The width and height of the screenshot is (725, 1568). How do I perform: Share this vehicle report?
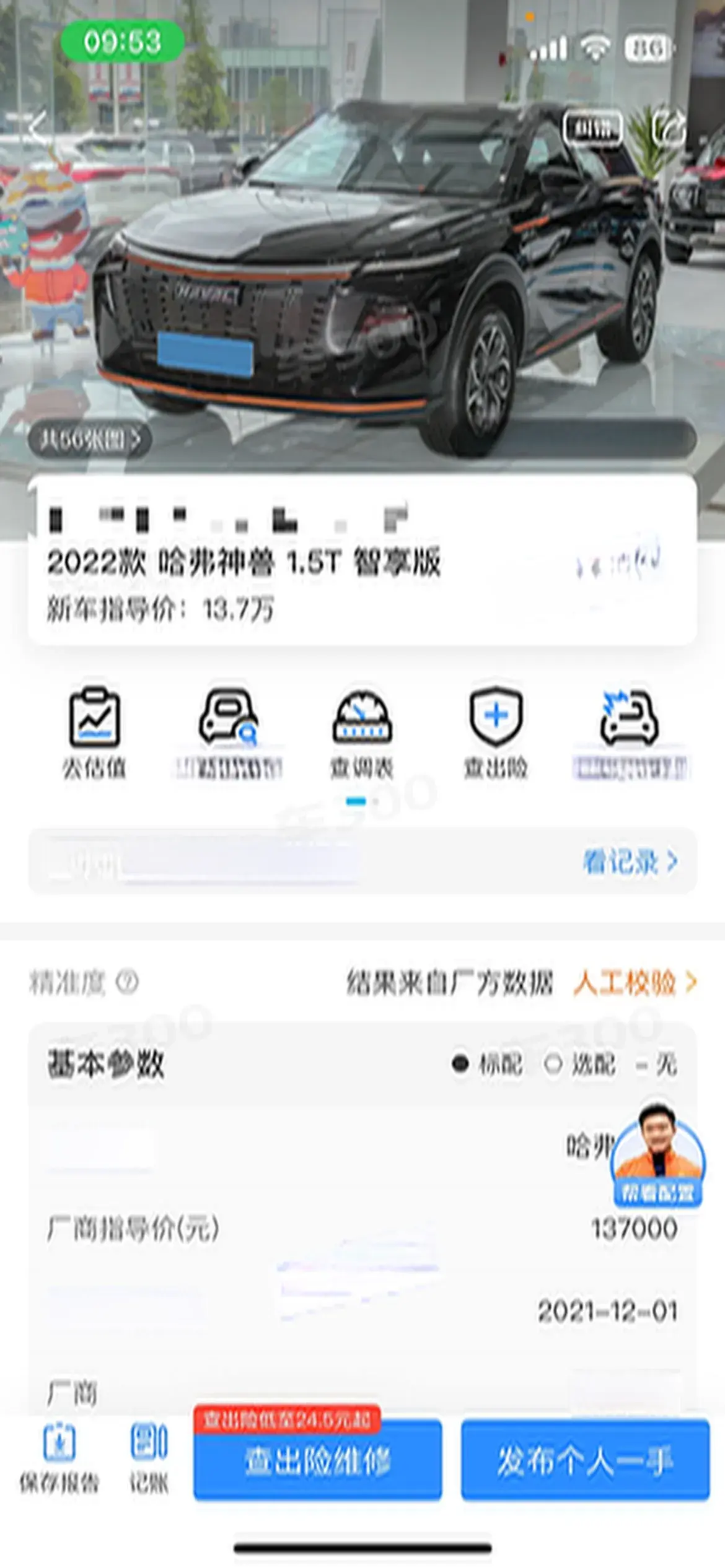(x=669, y=128)
